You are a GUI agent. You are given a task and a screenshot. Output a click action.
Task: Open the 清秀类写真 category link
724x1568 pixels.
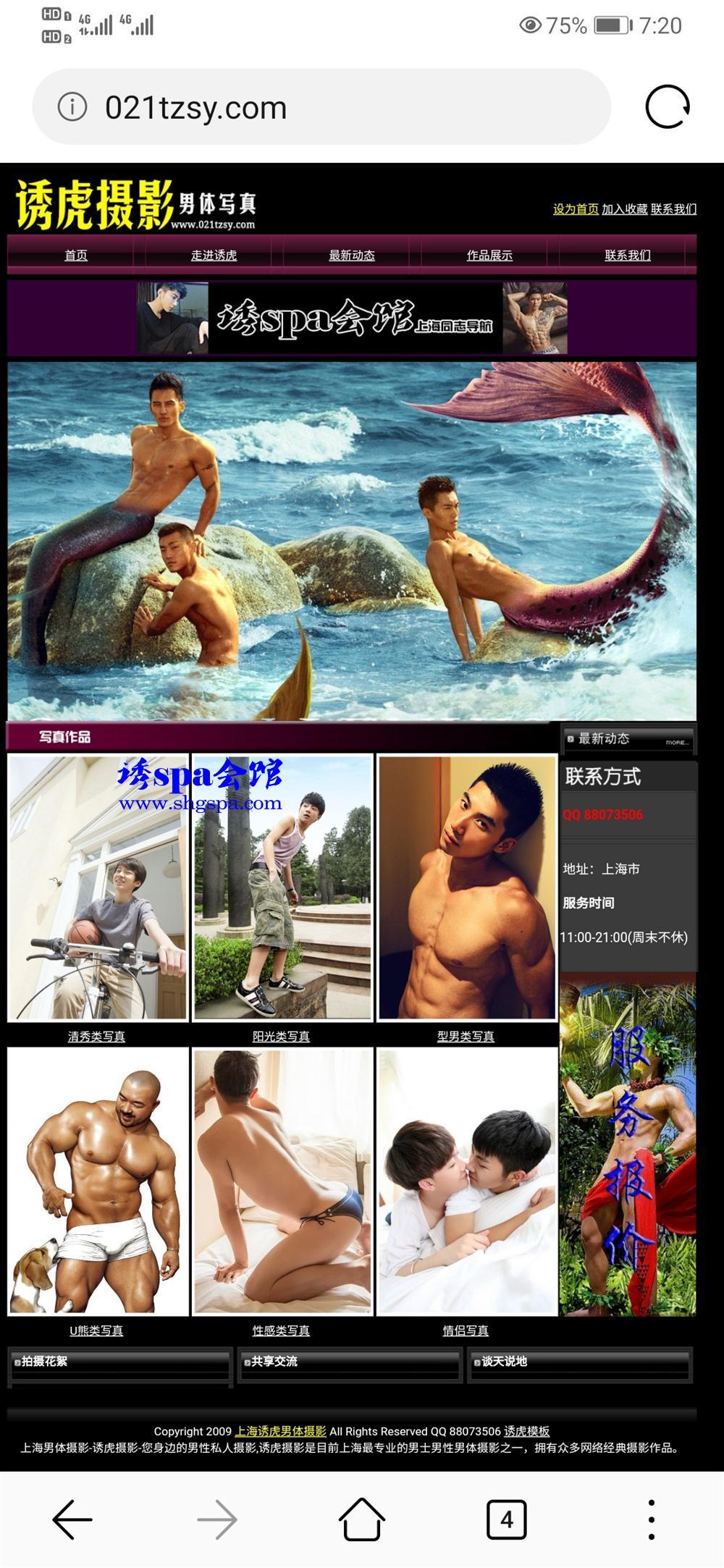point(96,1037)
